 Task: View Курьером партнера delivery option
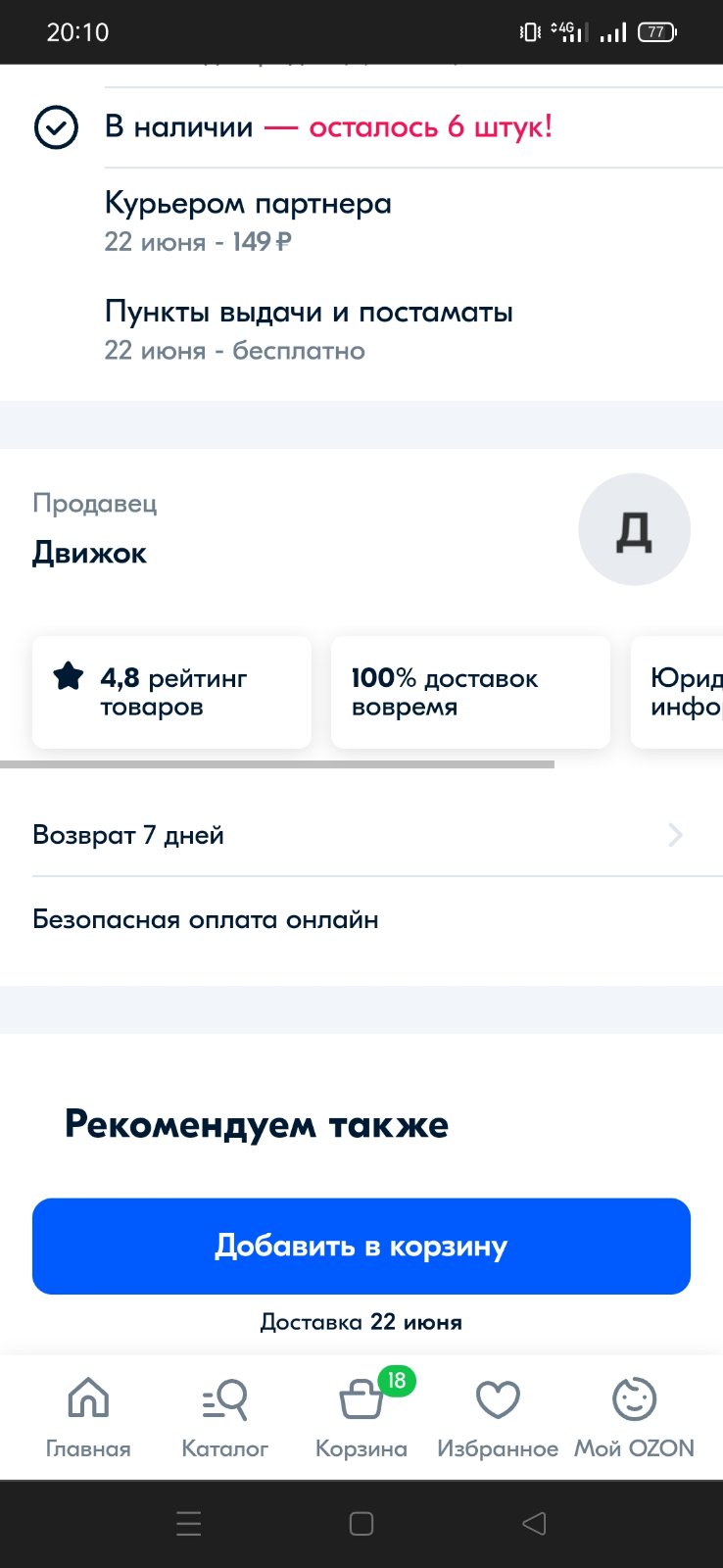tap(248, 221)
